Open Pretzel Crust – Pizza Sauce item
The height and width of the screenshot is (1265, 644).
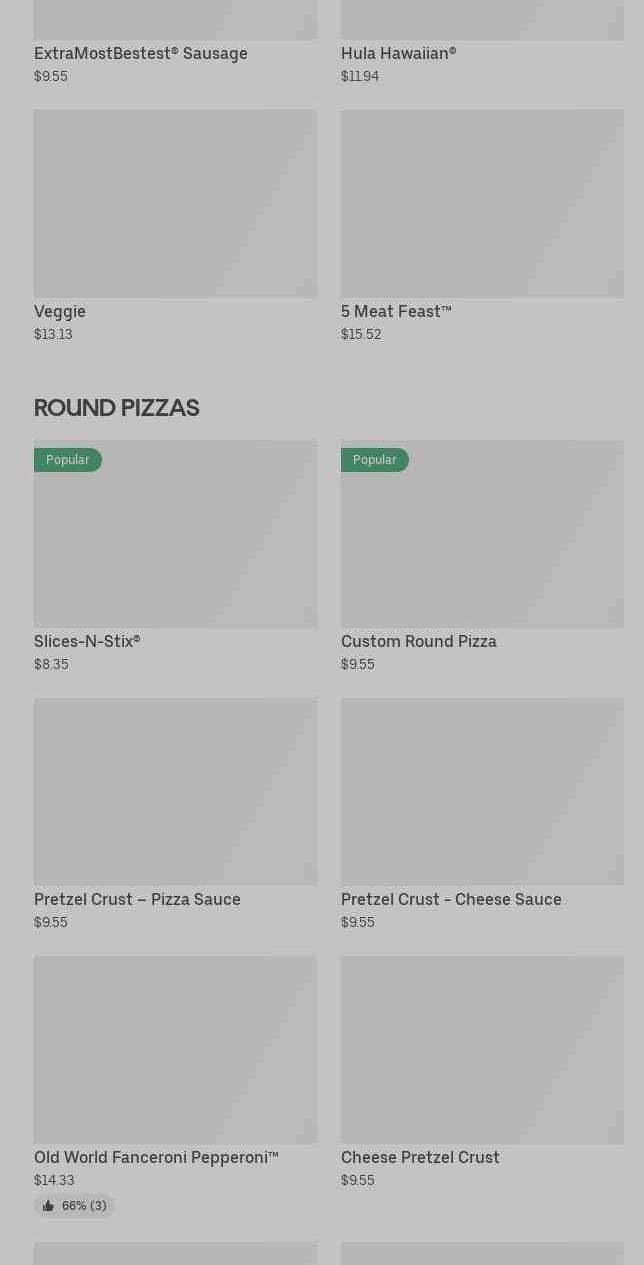(175, 792)
